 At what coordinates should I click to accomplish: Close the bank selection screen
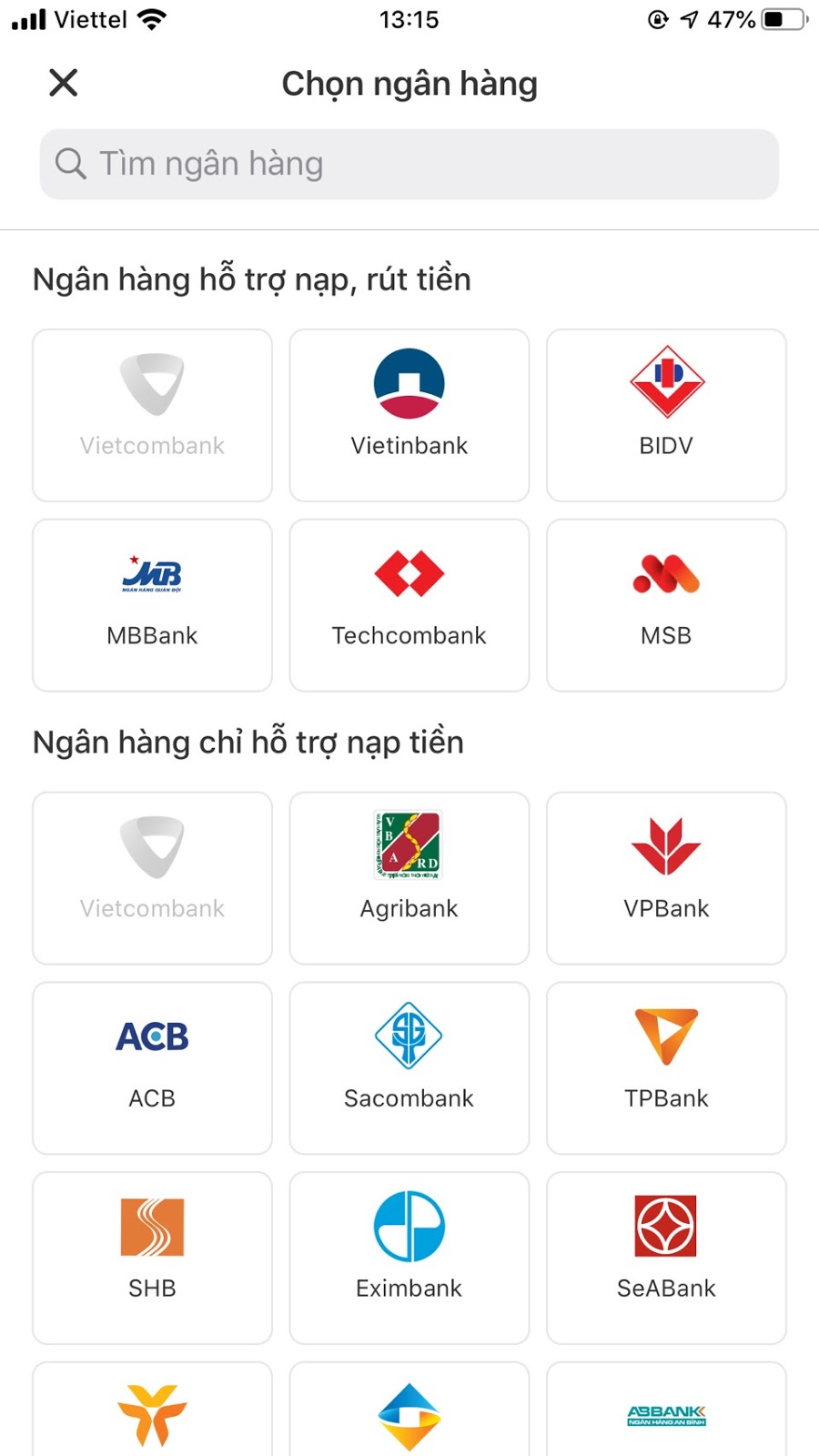click(x=63, y=83)
